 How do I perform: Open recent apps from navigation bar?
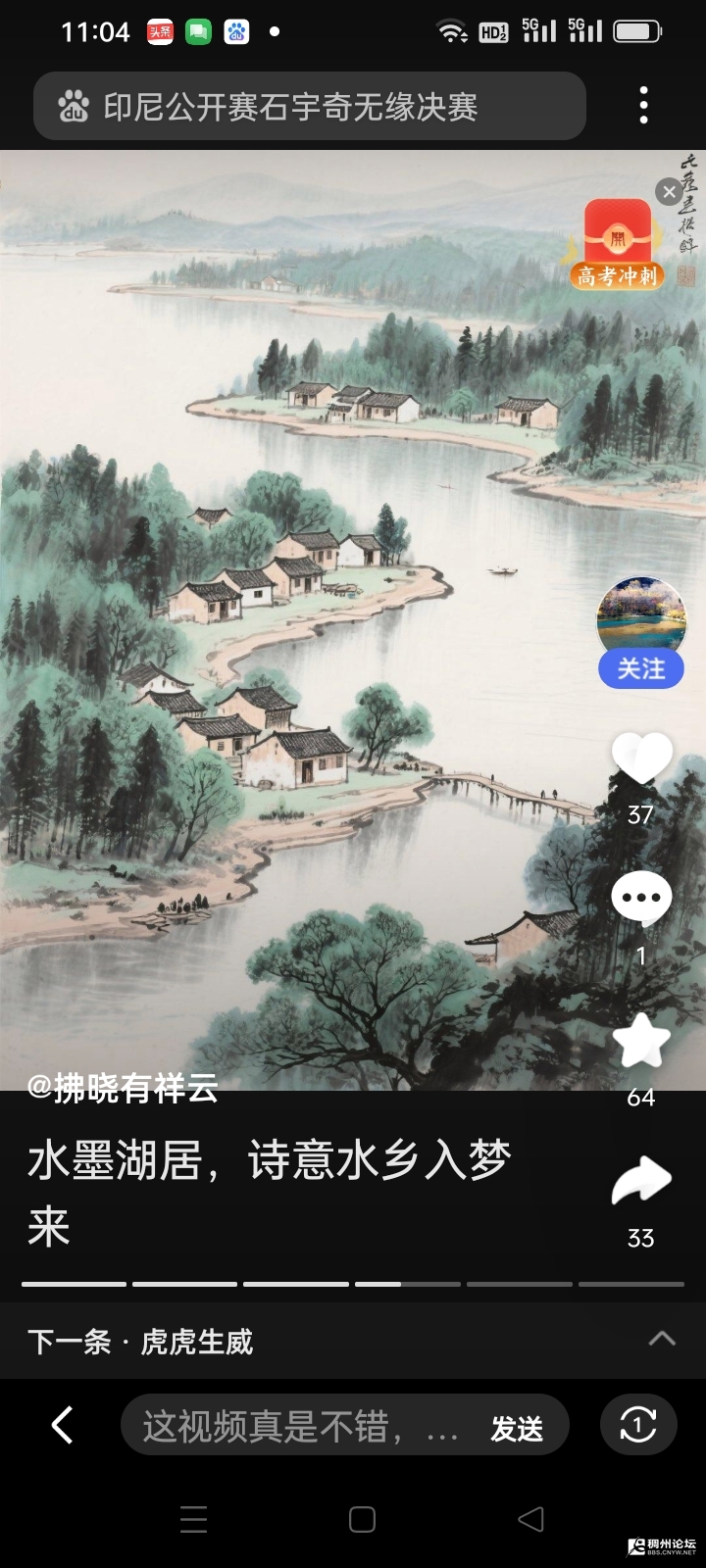194,1519
